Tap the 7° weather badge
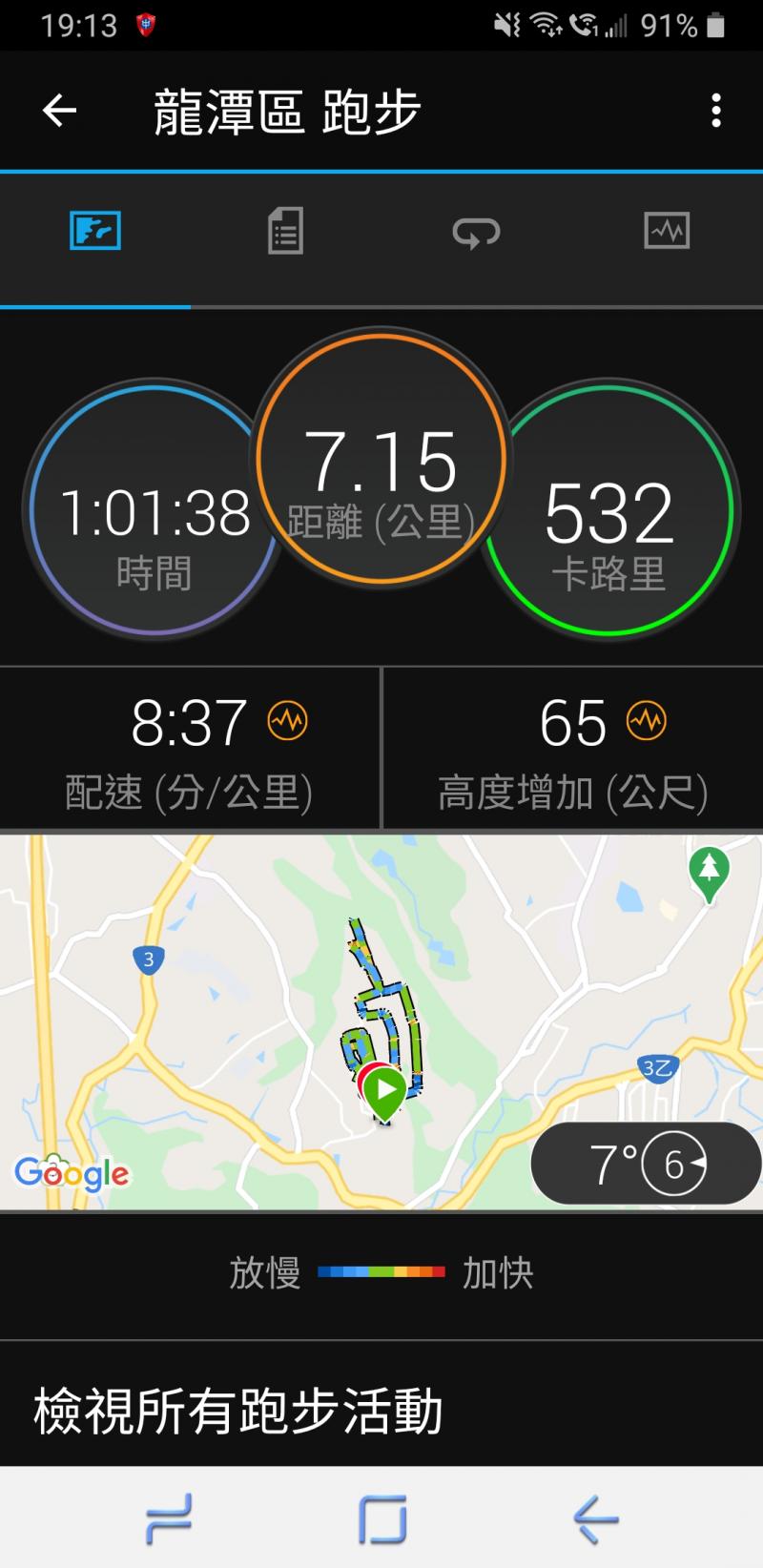763x1568 pixels. click(645, 1164)
